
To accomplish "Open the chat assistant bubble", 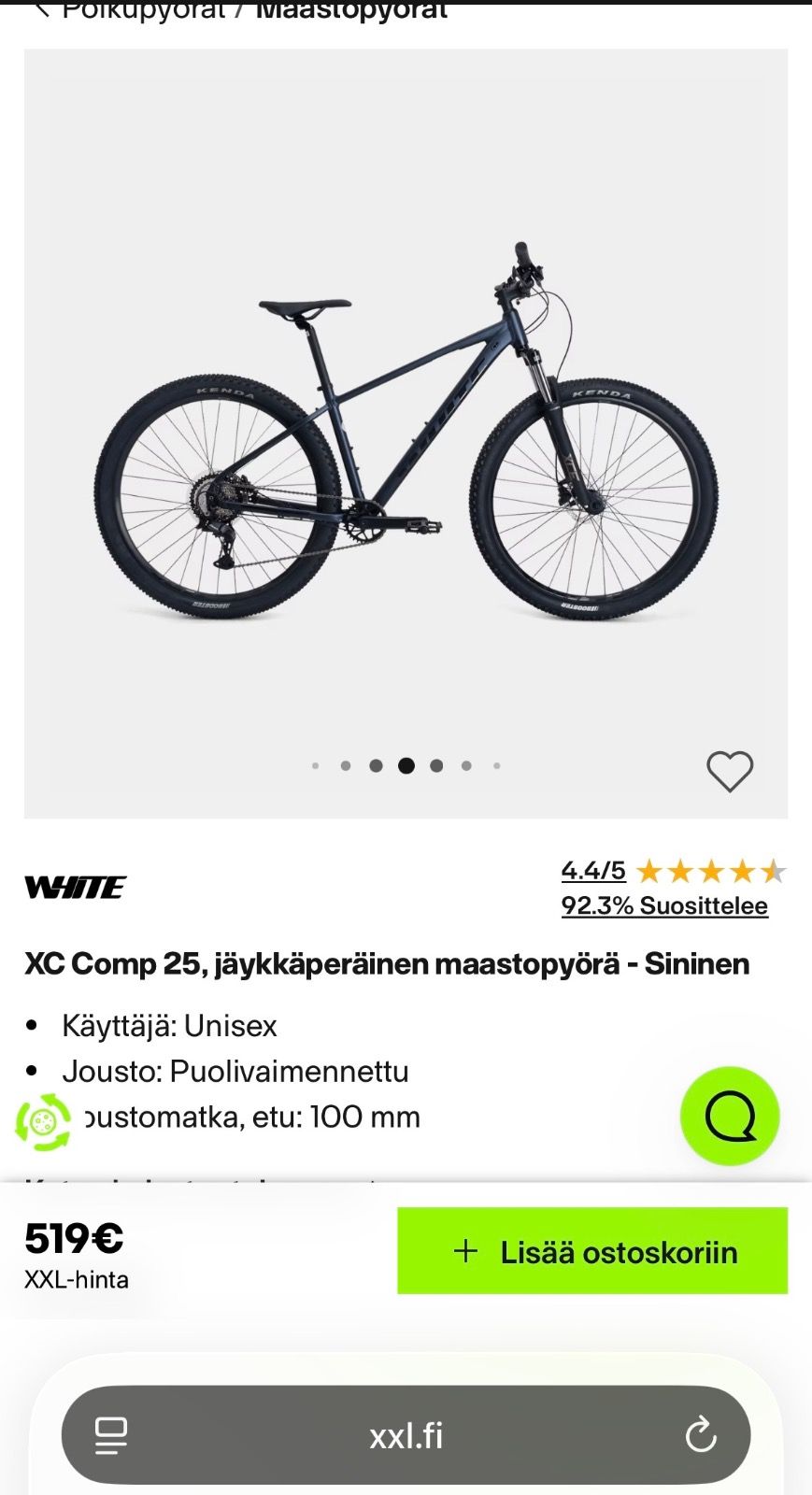I will click(732, 1116).
